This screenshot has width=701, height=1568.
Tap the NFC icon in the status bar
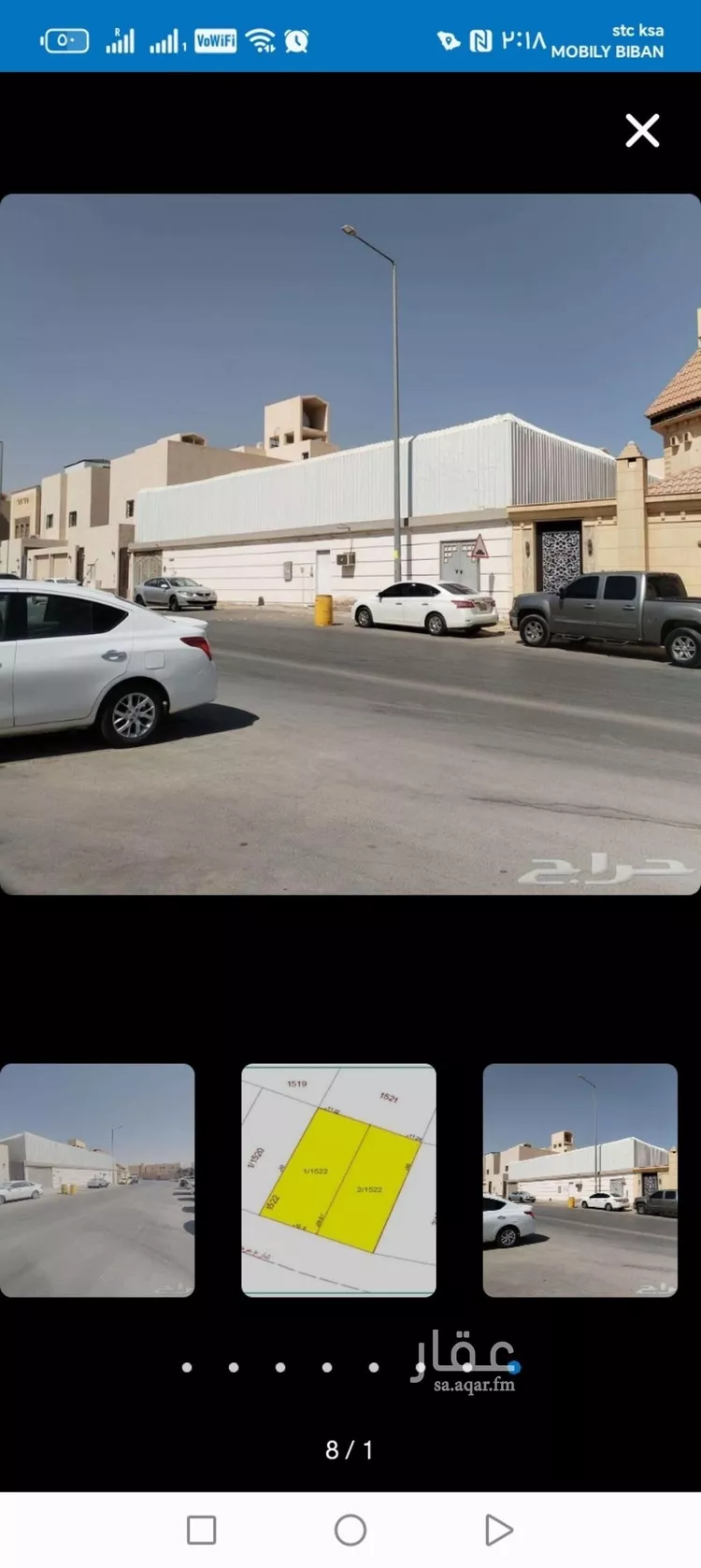481,39
